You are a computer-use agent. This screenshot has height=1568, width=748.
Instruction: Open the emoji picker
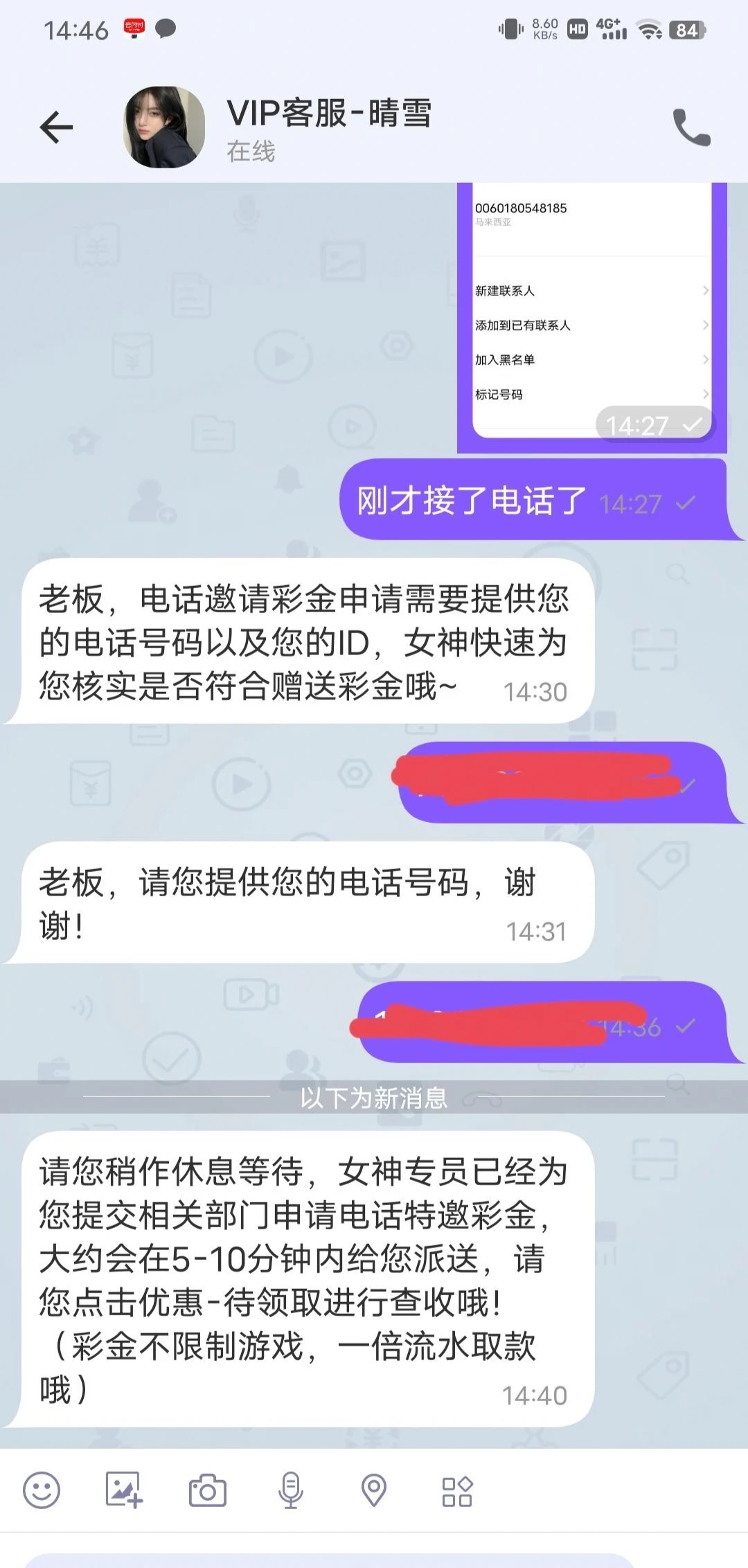42,1490
